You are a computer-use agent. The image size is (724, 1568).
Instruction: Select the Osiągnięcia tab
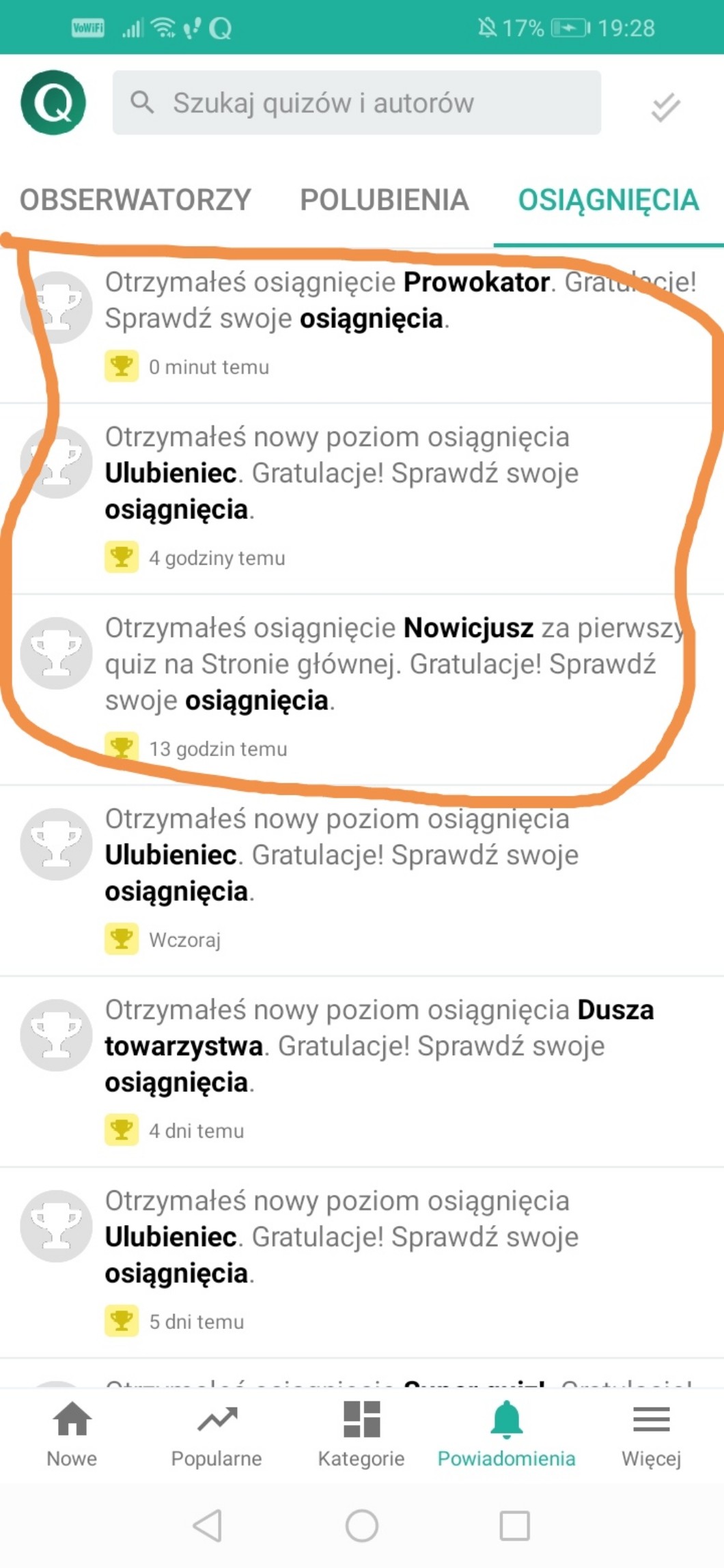[608, 200]
